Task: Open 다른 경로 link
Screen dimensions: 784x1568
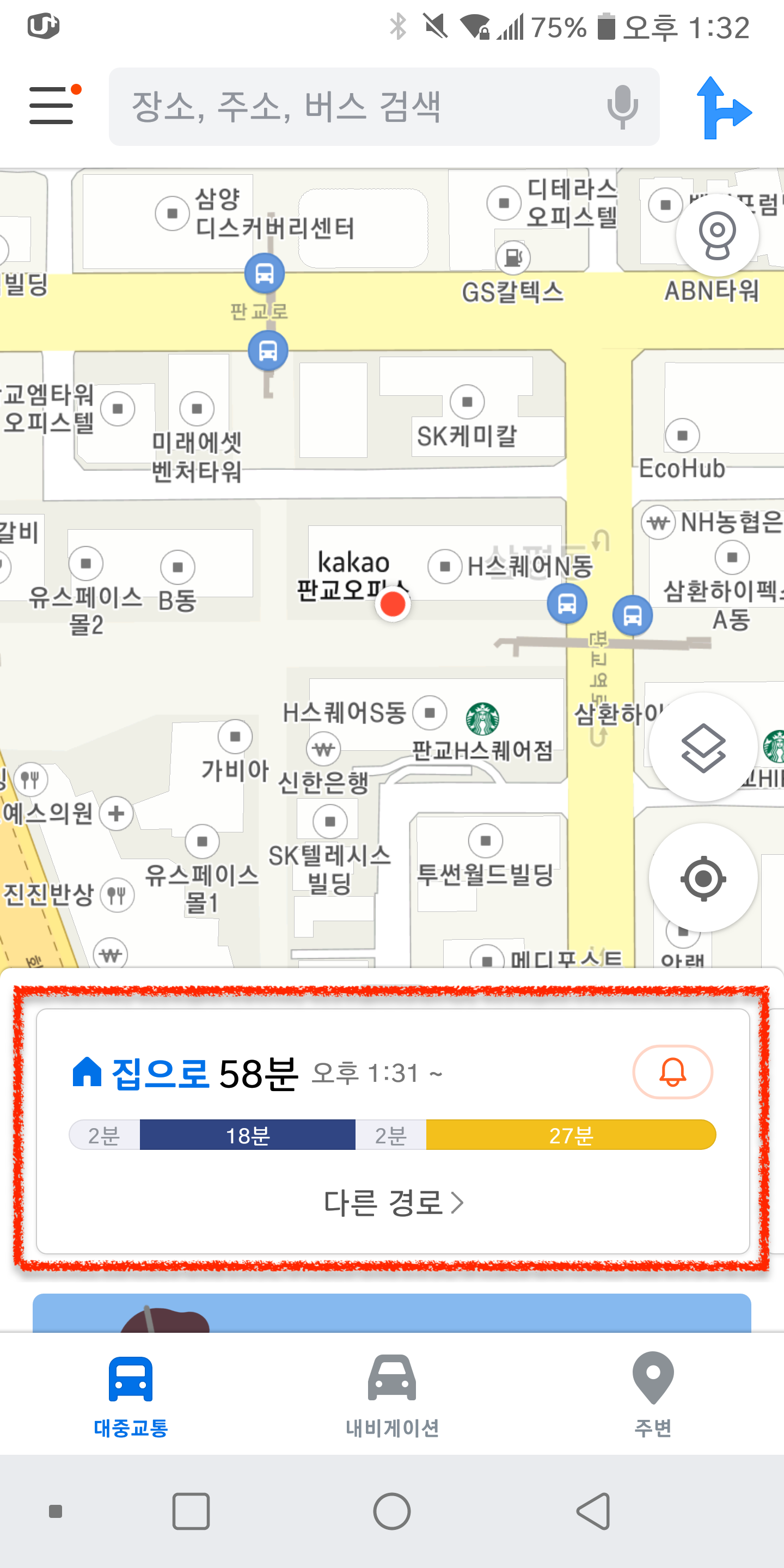Action: (393, 1203)
